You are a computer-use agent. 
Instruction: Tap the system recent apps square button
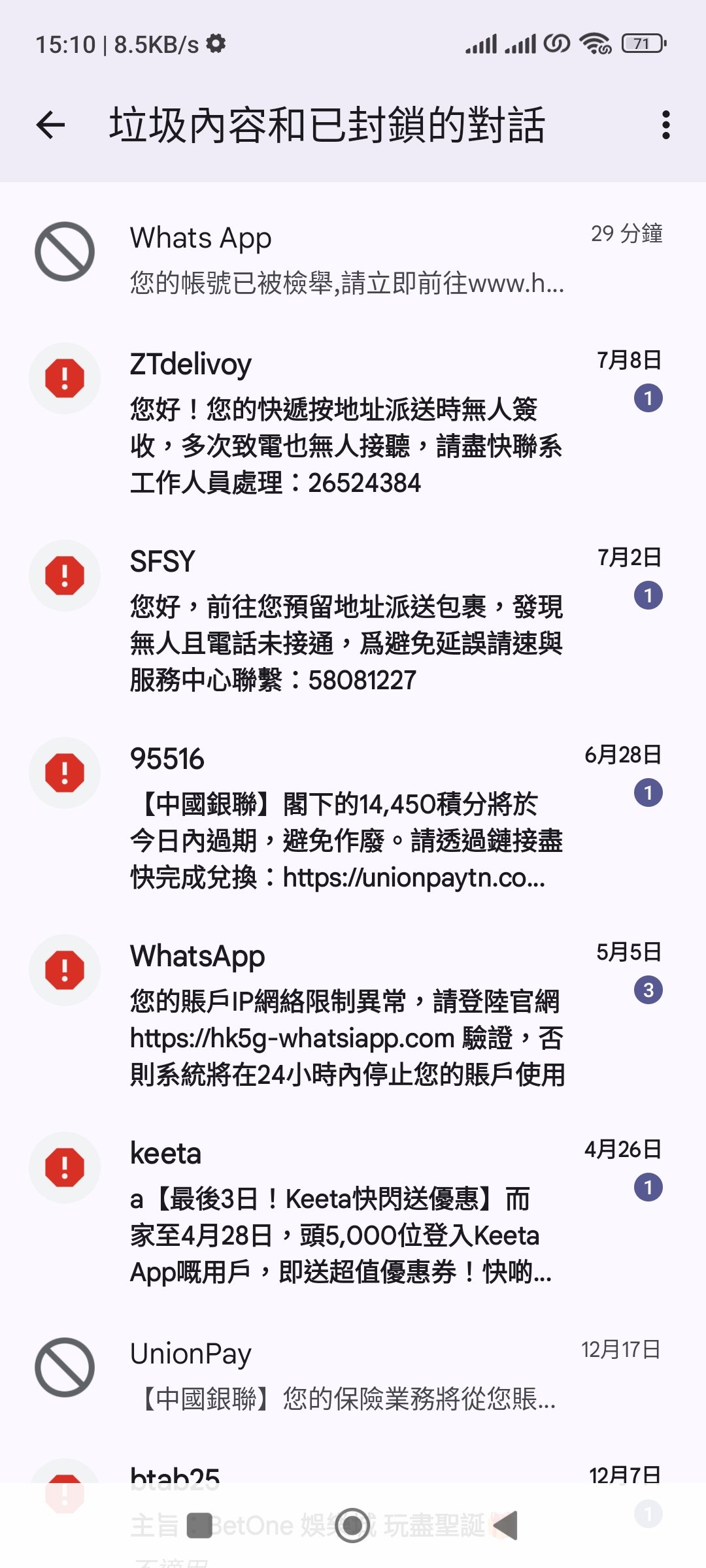click(199, 1526)
